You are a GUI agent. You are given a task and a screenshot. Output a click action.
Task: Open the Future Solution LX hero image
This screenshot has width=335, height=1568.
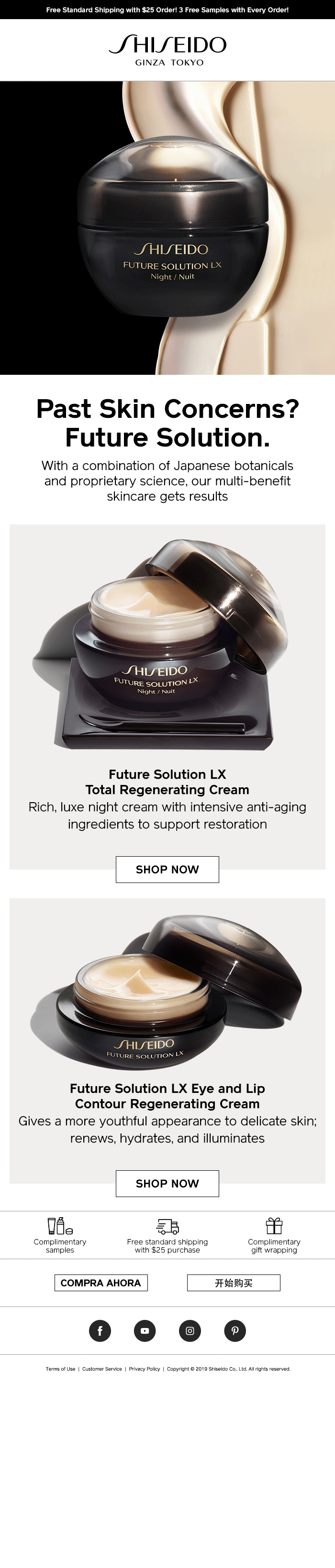167,228
